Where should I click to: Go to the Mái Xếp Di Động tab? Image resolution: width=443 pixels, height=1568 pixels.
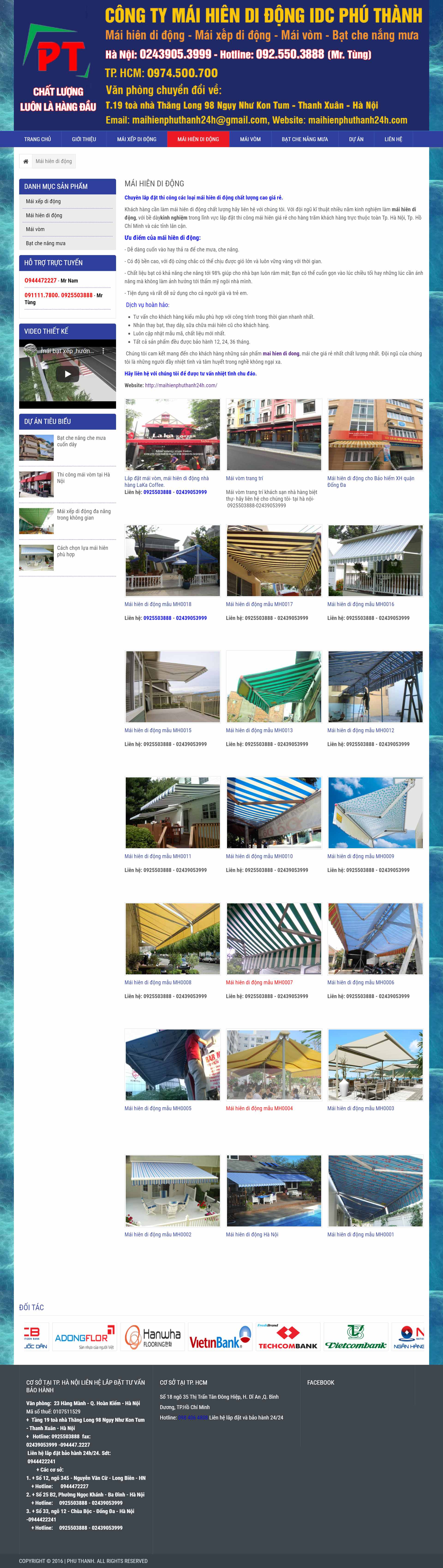[x=137, y=139]
